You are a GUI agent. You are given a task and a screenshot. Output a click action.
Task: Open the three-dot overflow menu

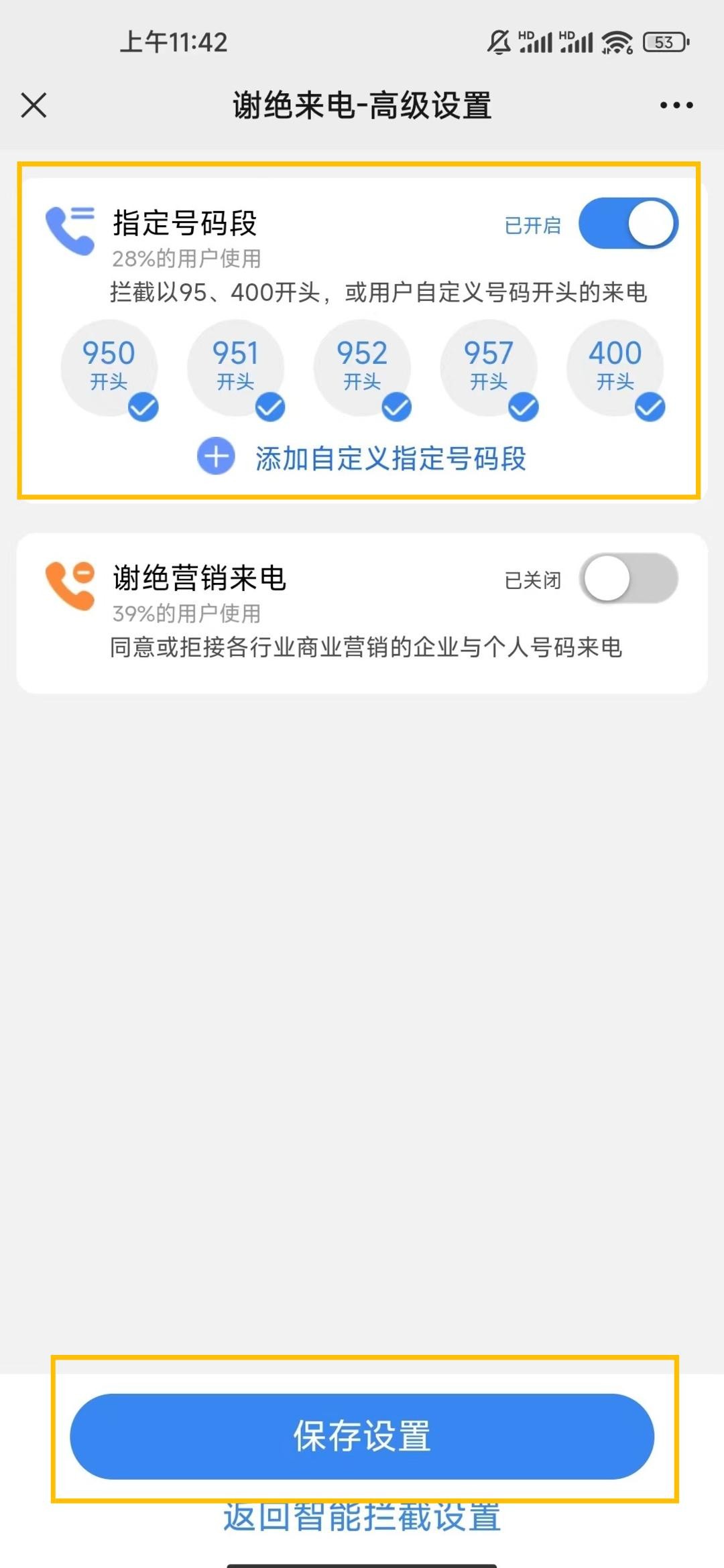click(676, 105)
